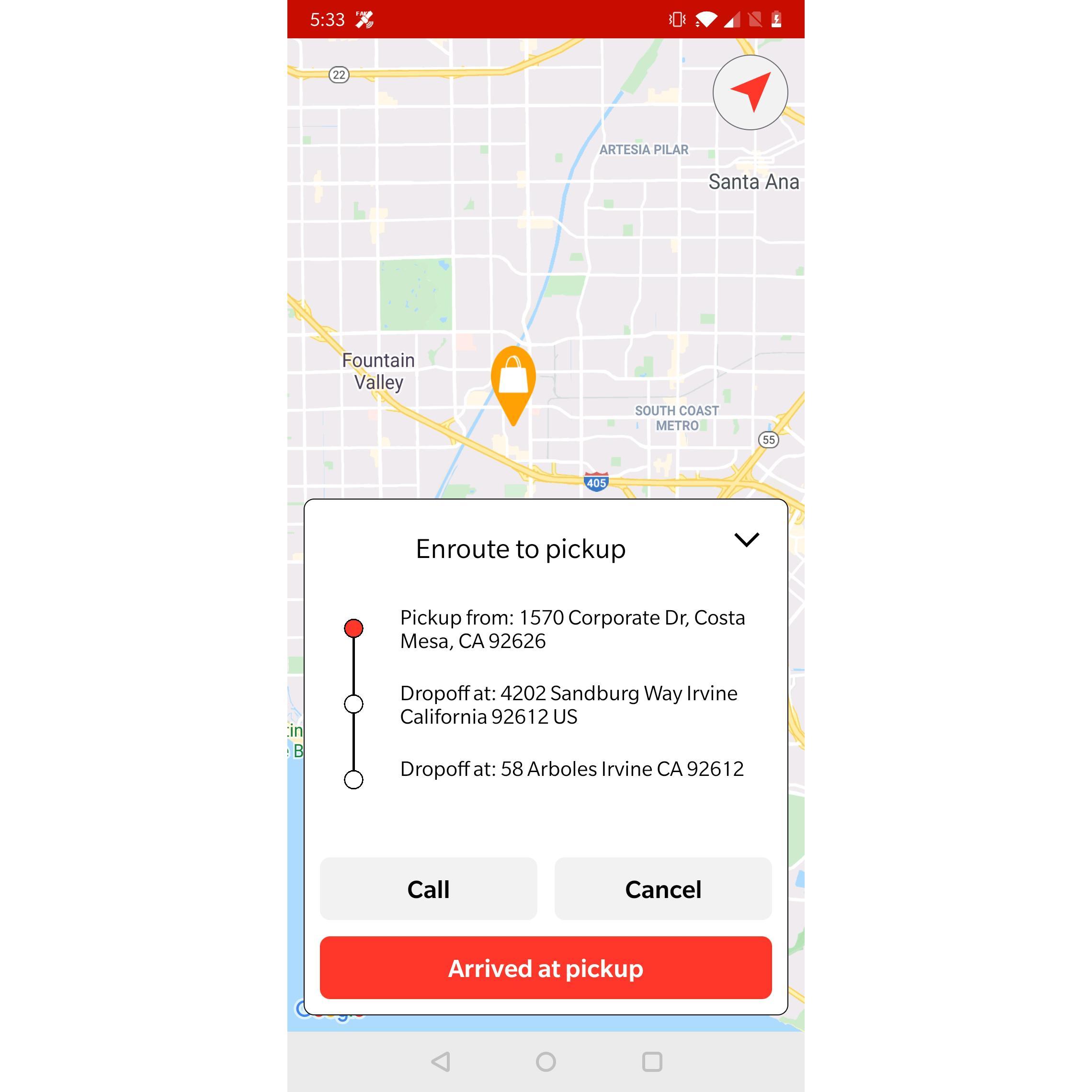The width and height of the screenshot is (1092, 1092).
Task: Call the customer
Action: (x=429, y=889)
